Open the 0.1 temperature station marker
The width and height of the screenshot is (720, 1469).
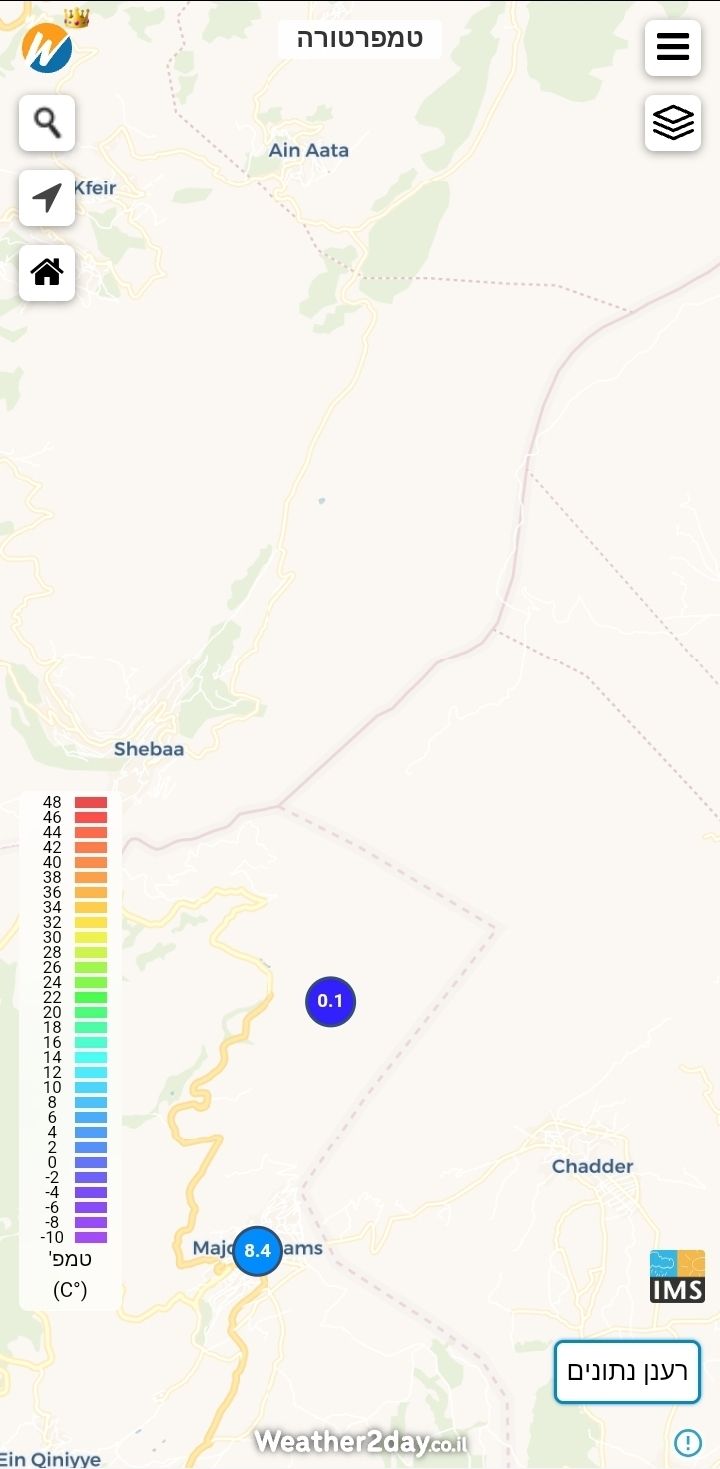[x=330, y=1001]
